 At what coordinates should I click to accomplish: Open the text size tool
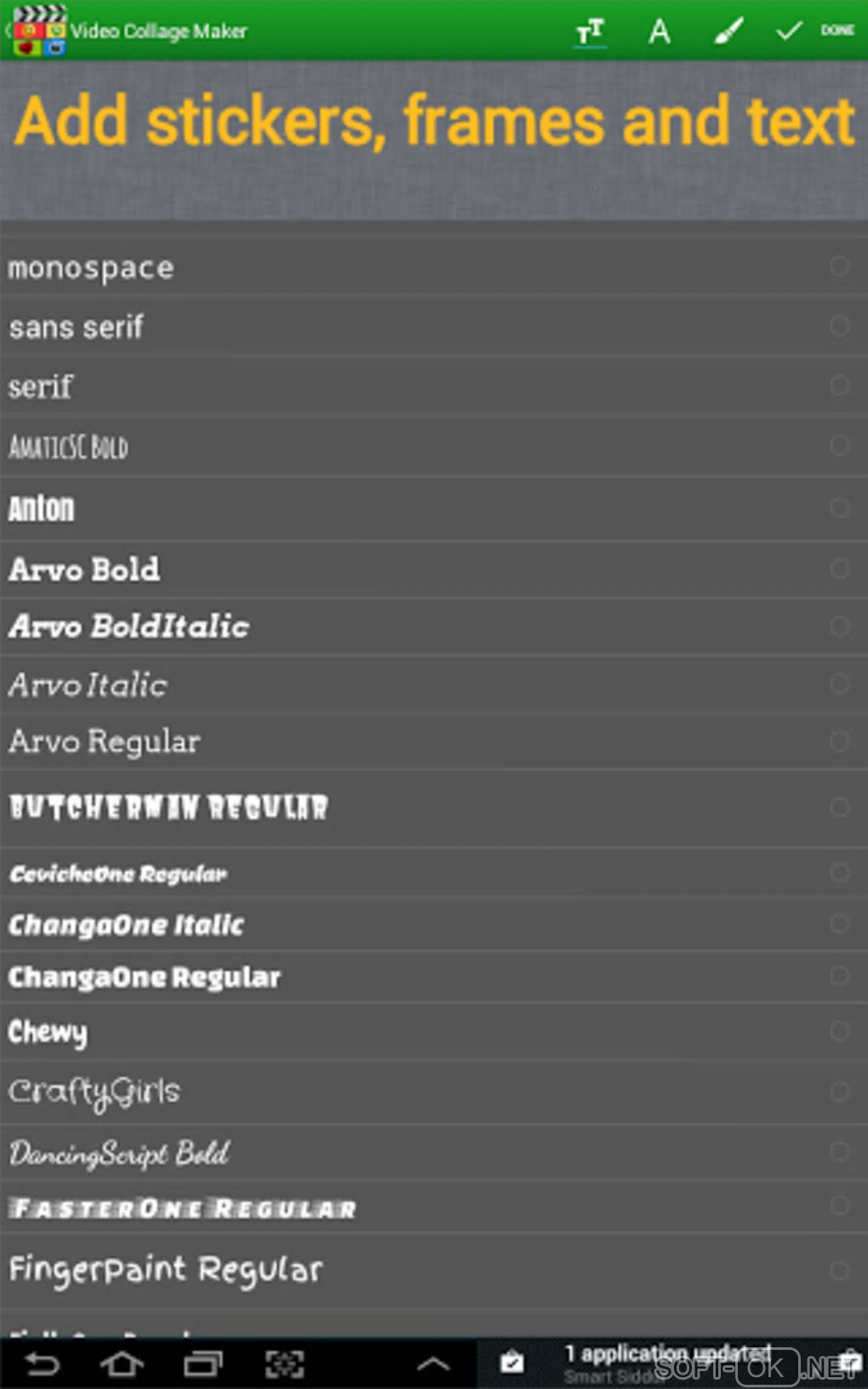(x=589, y=32)
